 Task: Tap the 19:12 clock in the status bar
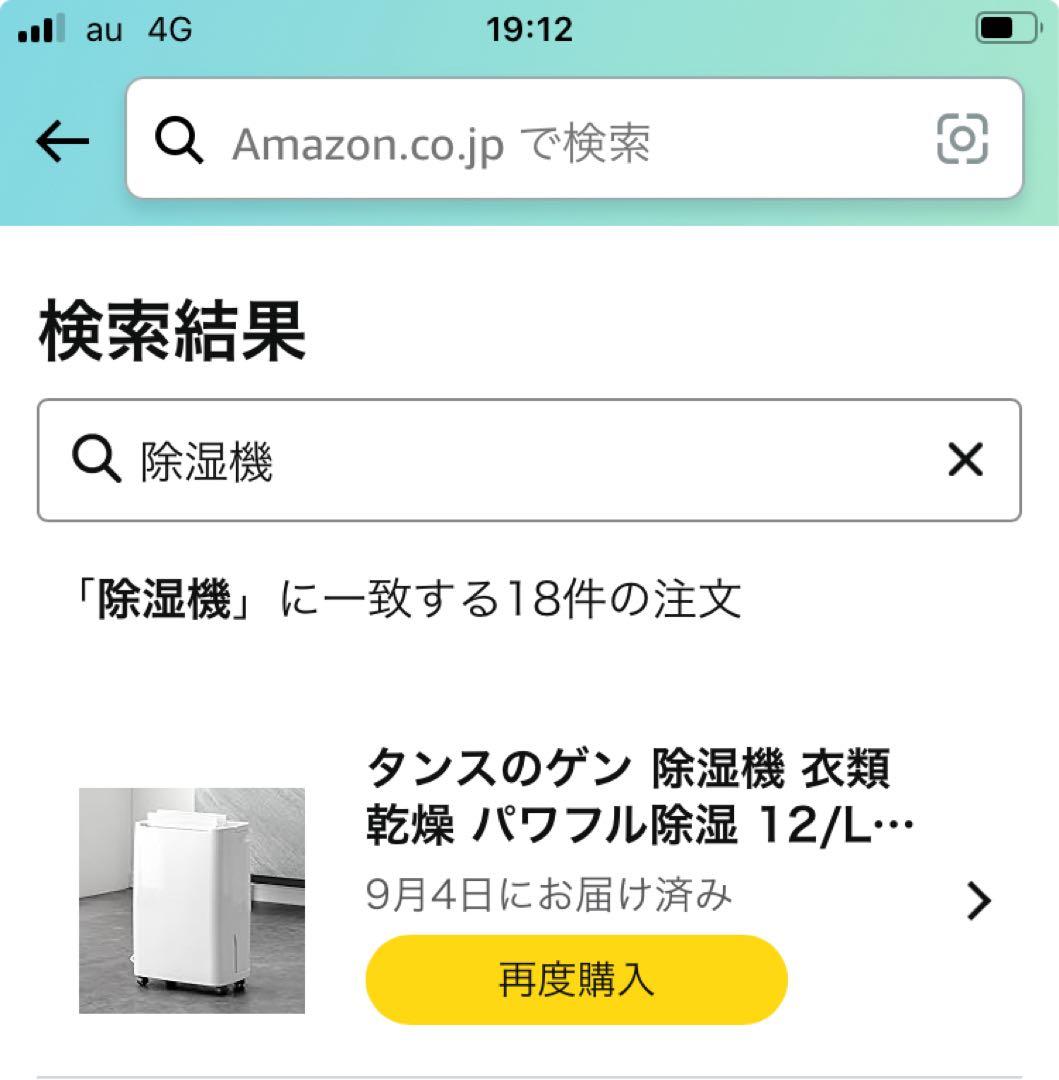[x=529, y=28]
